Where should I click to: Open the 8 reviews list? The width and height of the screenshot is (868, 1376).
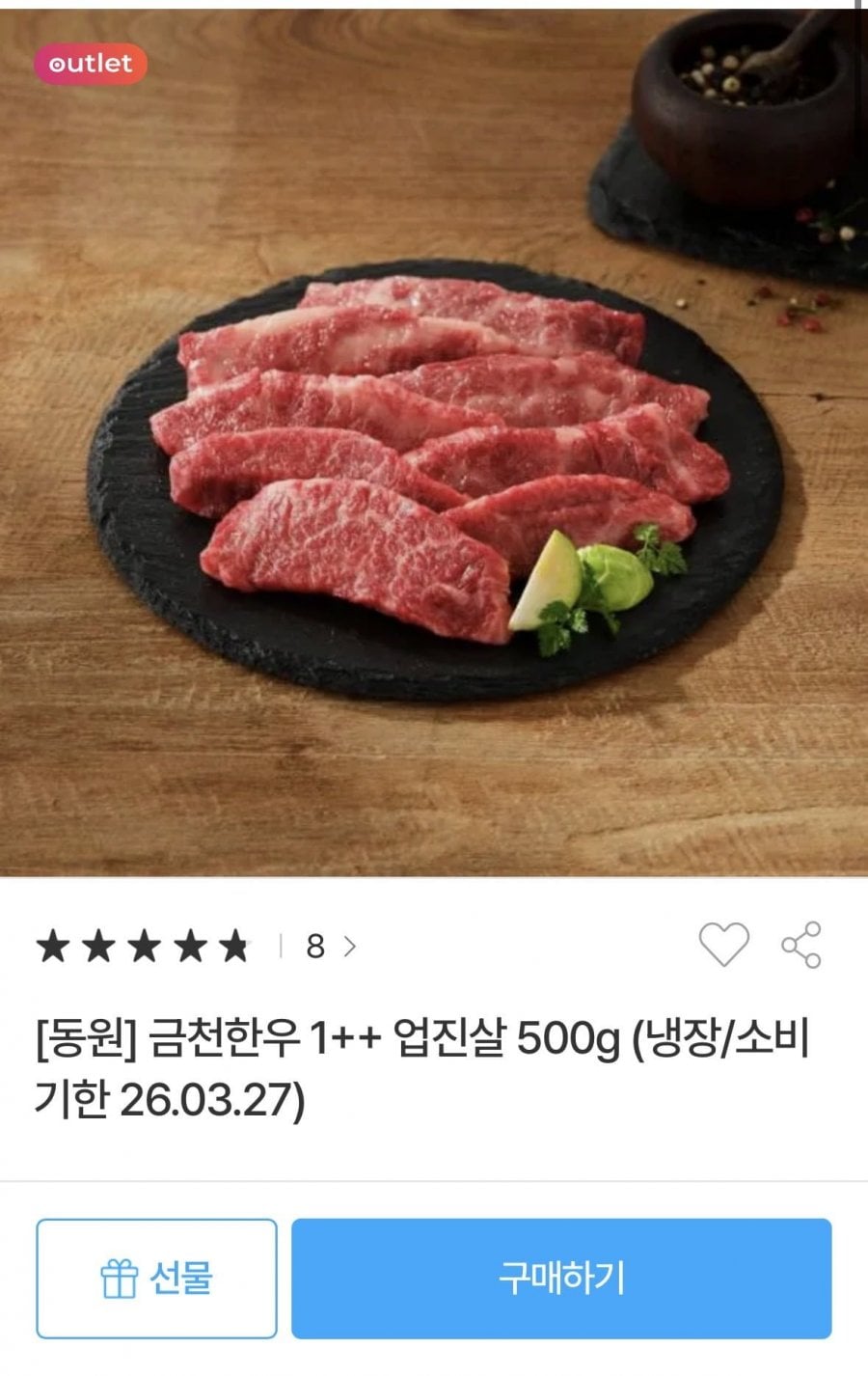click(x=330, y=947)
